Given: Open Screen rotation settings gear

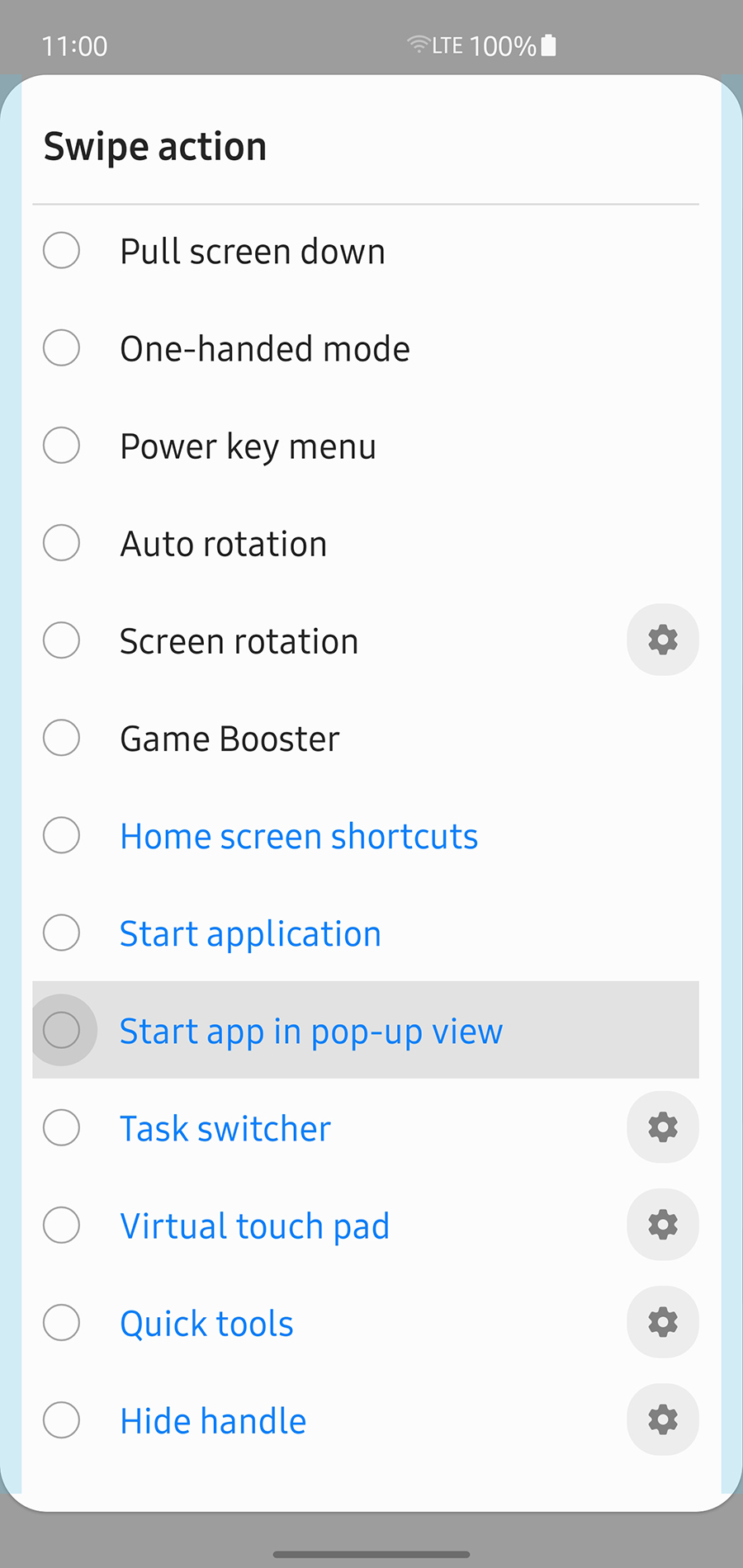Looking at the screenshot, I should pyautogui.click(x=662, y=640).
